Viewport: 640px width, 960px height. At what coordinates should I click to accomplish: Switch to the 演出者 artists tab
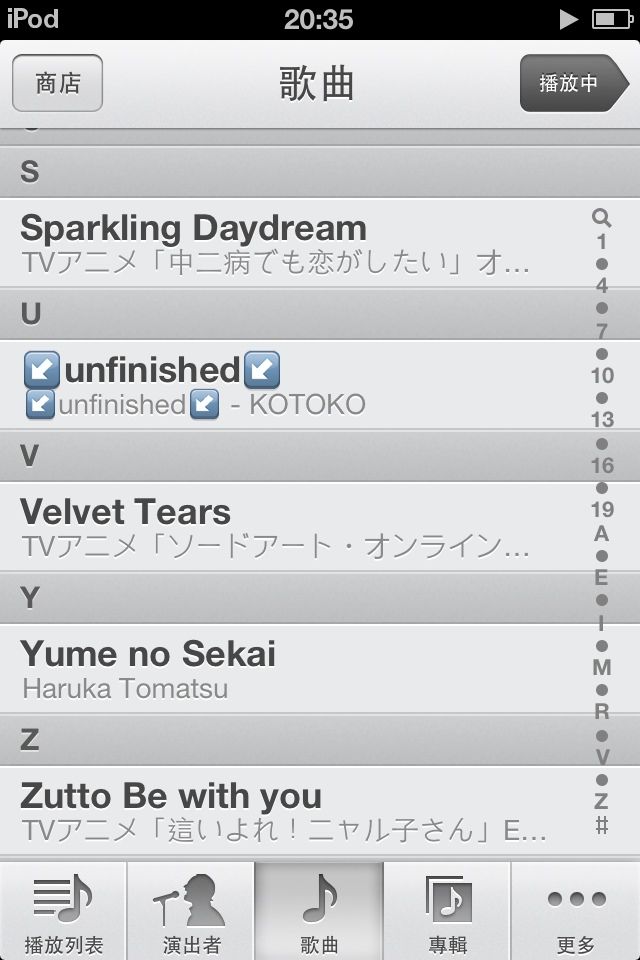click(x=191, y=911)
